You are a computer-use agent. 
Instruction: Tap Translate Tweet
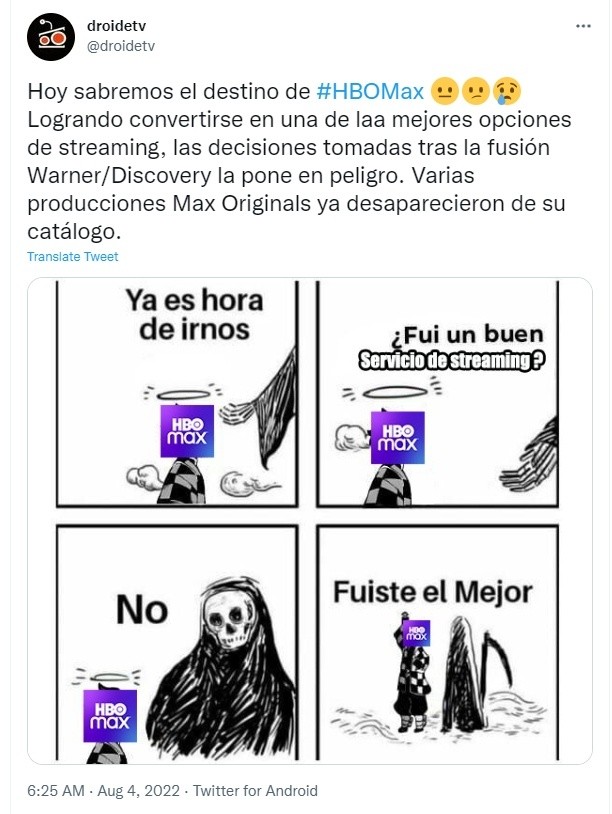pyautogui.click(x=73, y=257)
